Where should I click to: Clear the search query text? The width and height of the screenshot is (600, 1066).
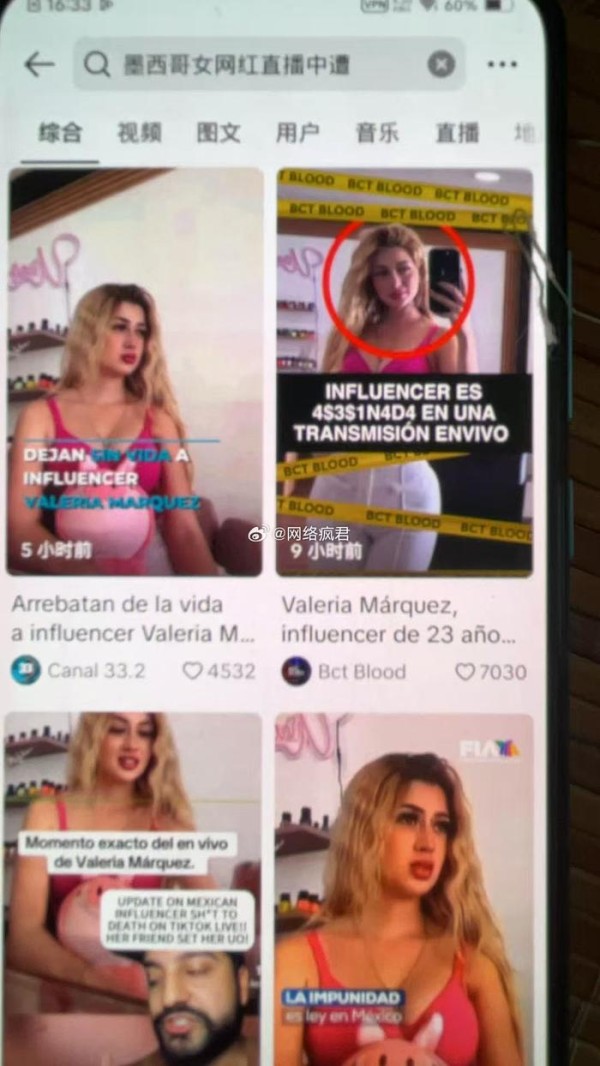(441, 65)
